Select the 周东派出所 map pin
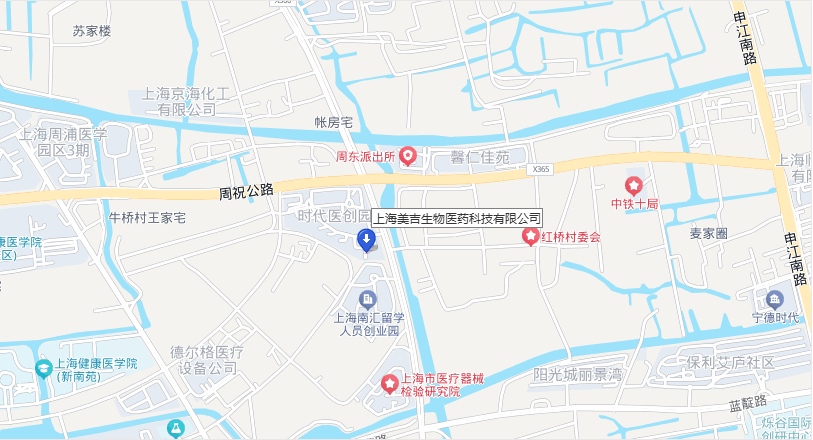This screenshot has height=440, width=813. coord(408,156)
